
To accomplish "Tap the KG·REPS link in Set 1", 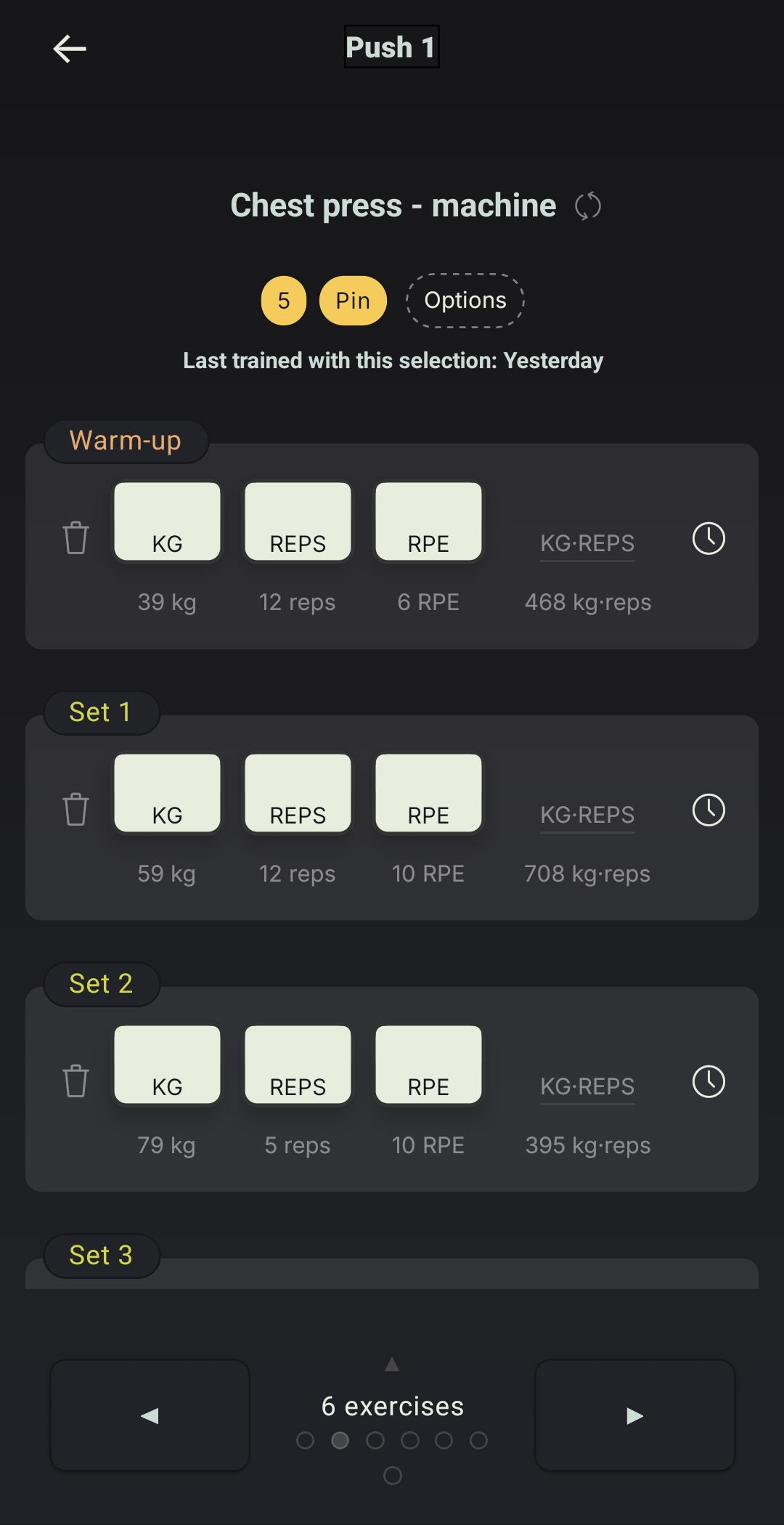I will pos(587,815).
